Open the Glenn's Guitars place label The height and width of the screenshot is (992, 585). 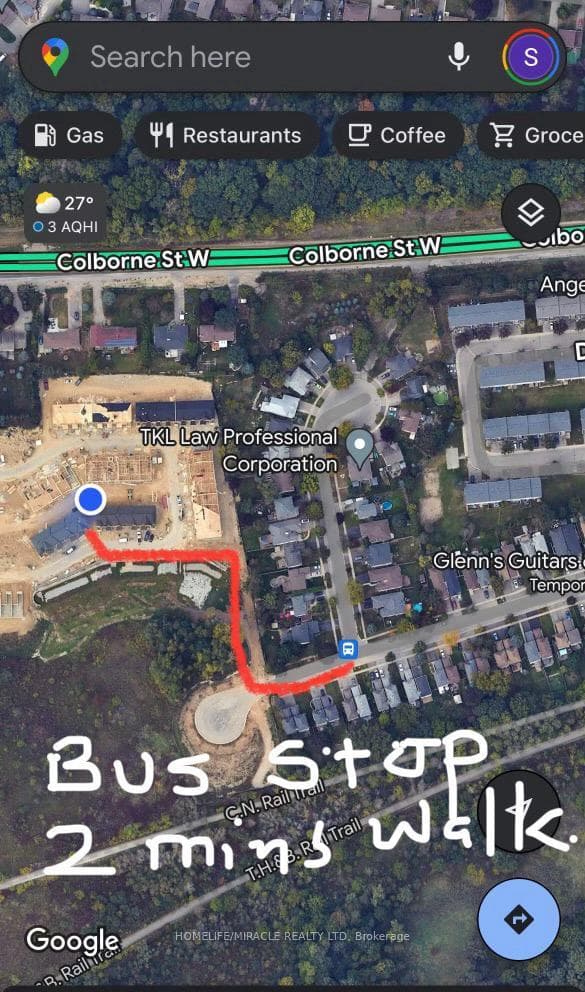[508, 561]
